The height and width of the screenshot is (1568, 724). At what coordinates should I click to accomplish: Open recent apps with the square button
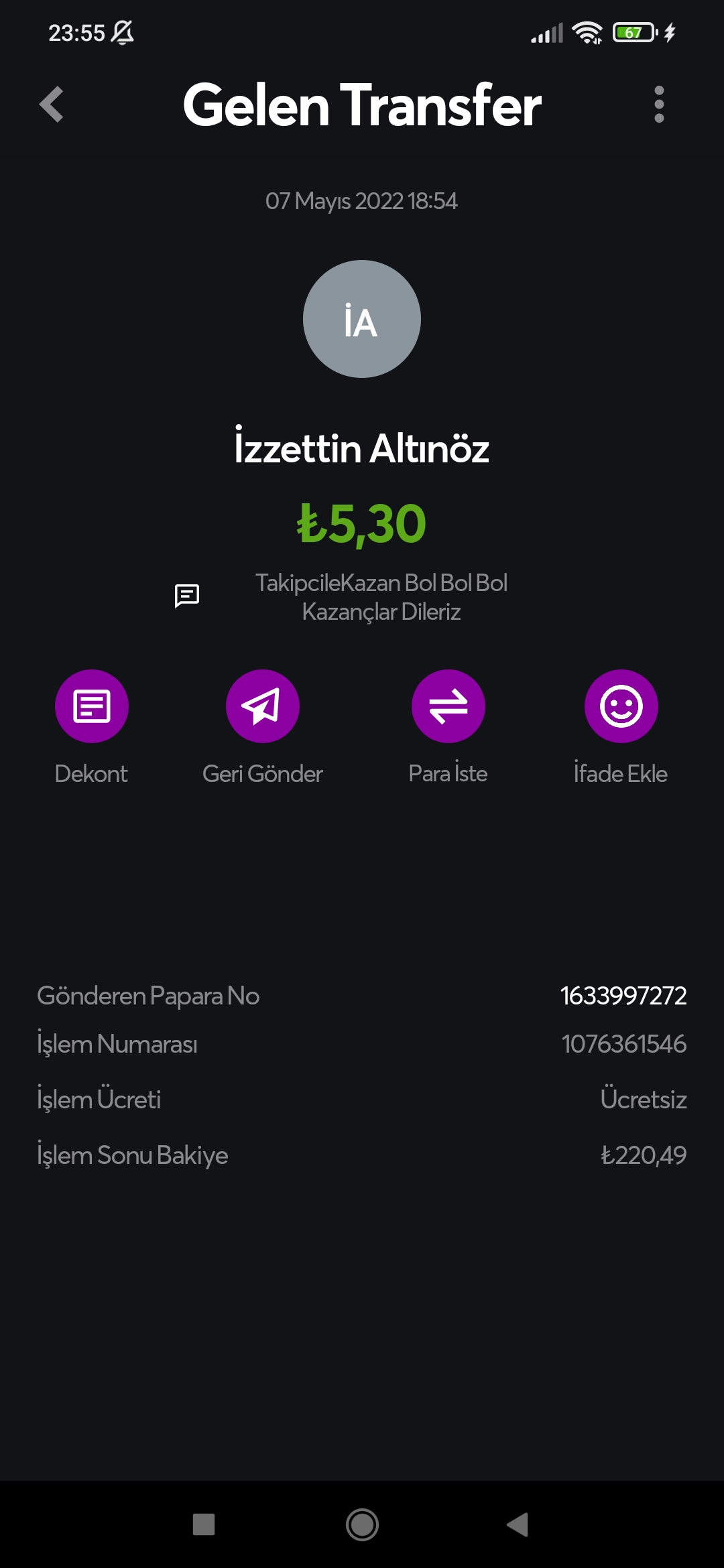click(204, 1525)
